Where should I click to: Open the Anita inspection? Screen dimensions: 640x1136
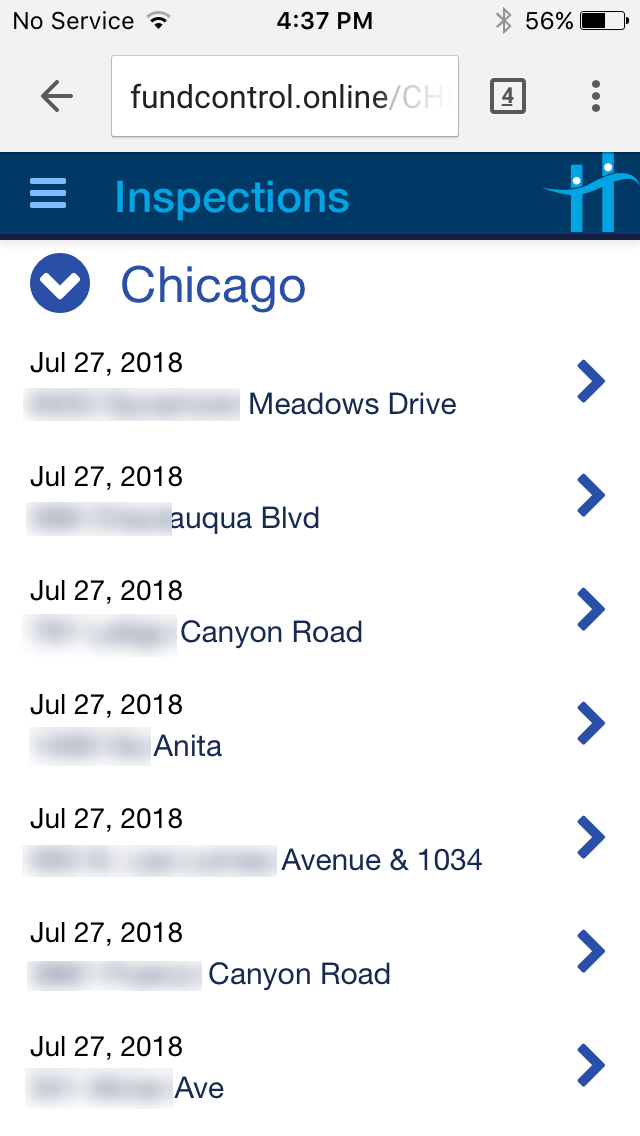(x=591, y=724)
